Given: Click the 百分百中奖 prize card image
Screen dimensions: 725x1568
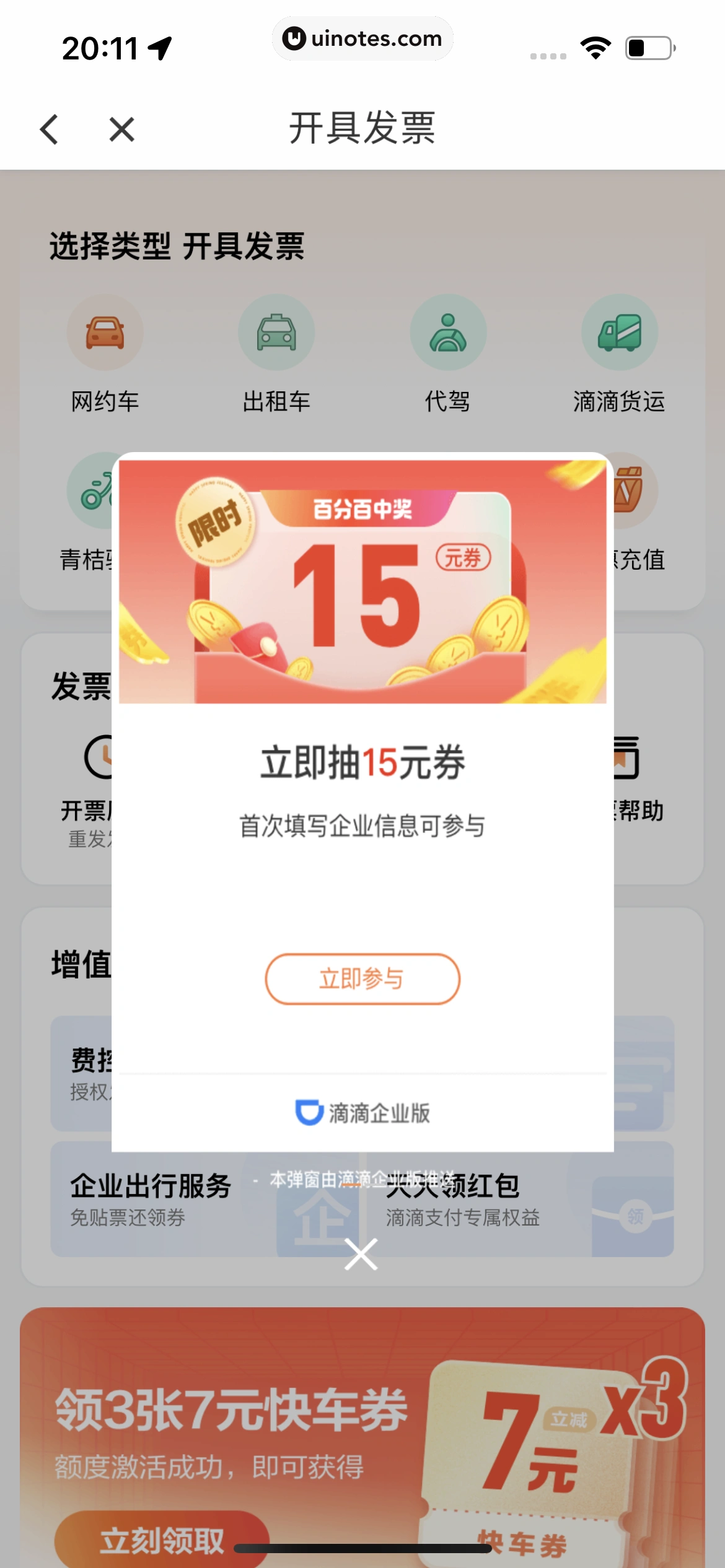Looking at the screenshot, I should 362,582.
